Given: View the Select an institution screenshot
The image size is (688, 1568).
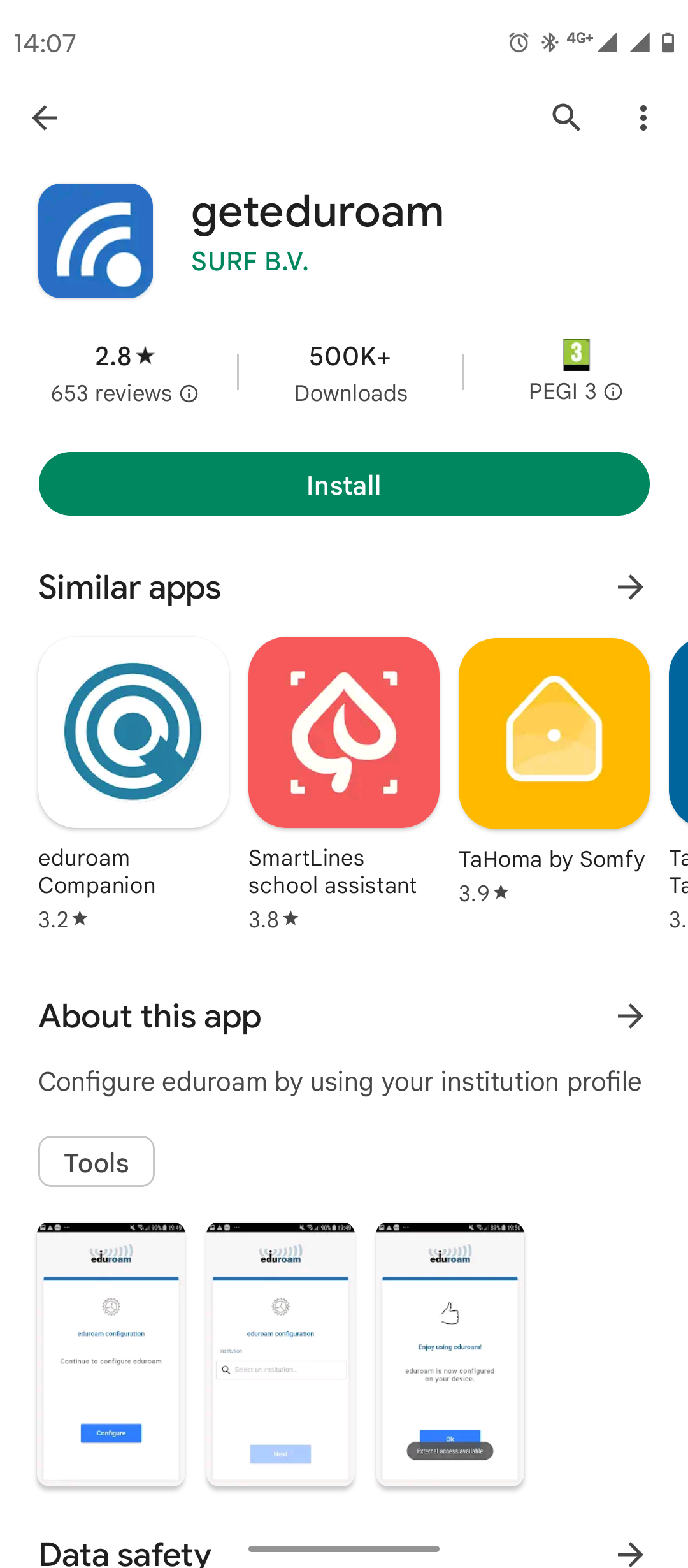Looking at the screenshot, I should pos(280,1354).
